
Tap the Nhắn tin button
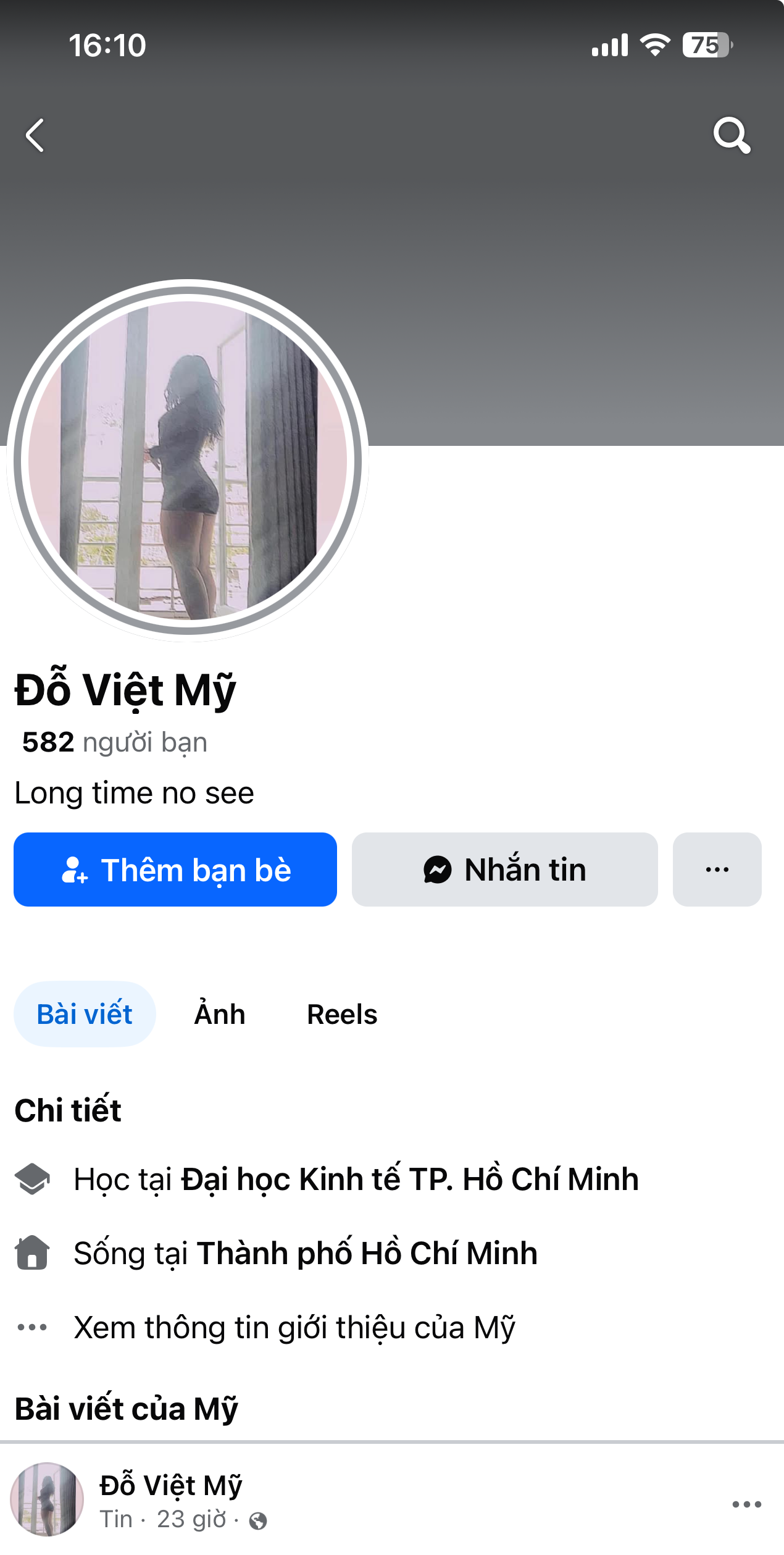pyautogui.click(x=504, y=870)
